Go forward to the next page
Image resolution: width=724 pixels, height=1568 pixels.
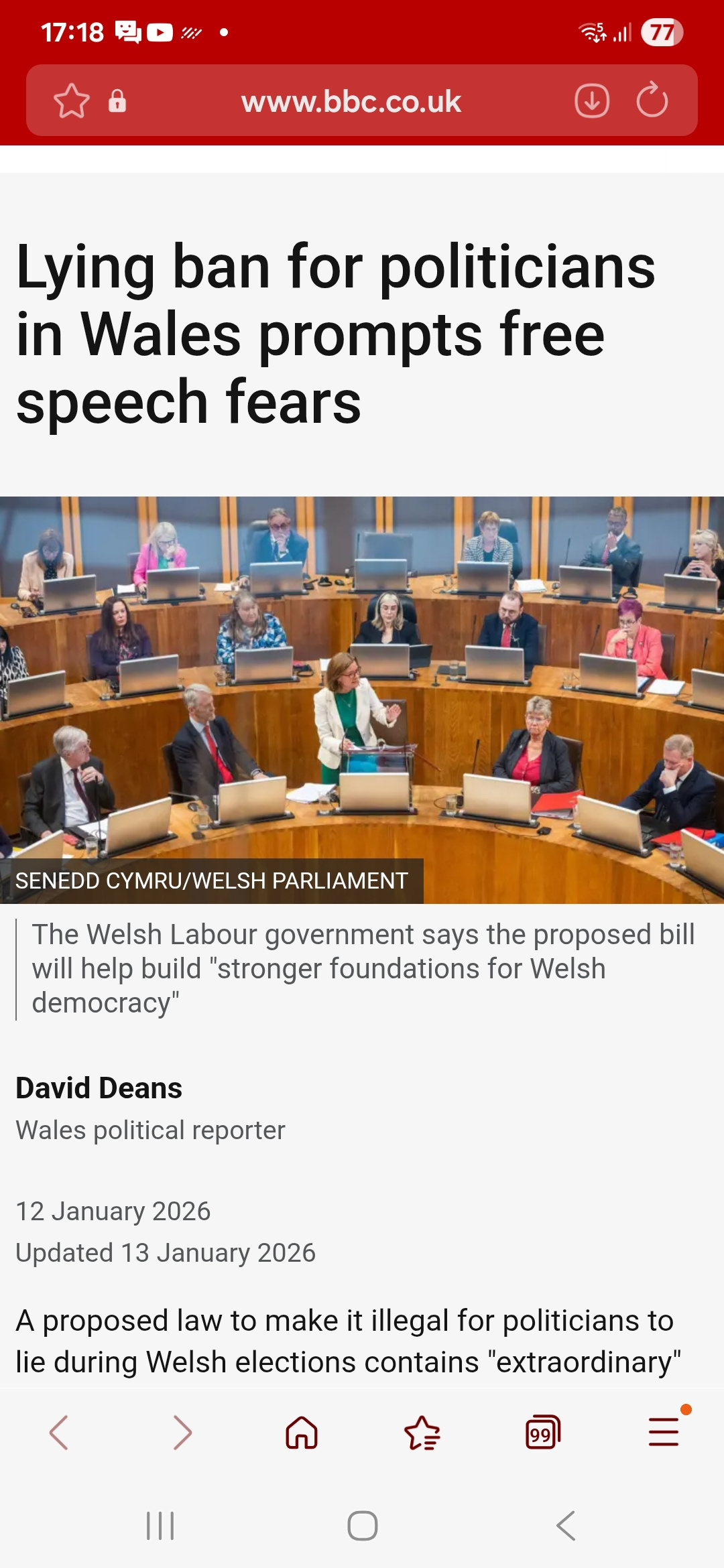[x=182, y=1433]
